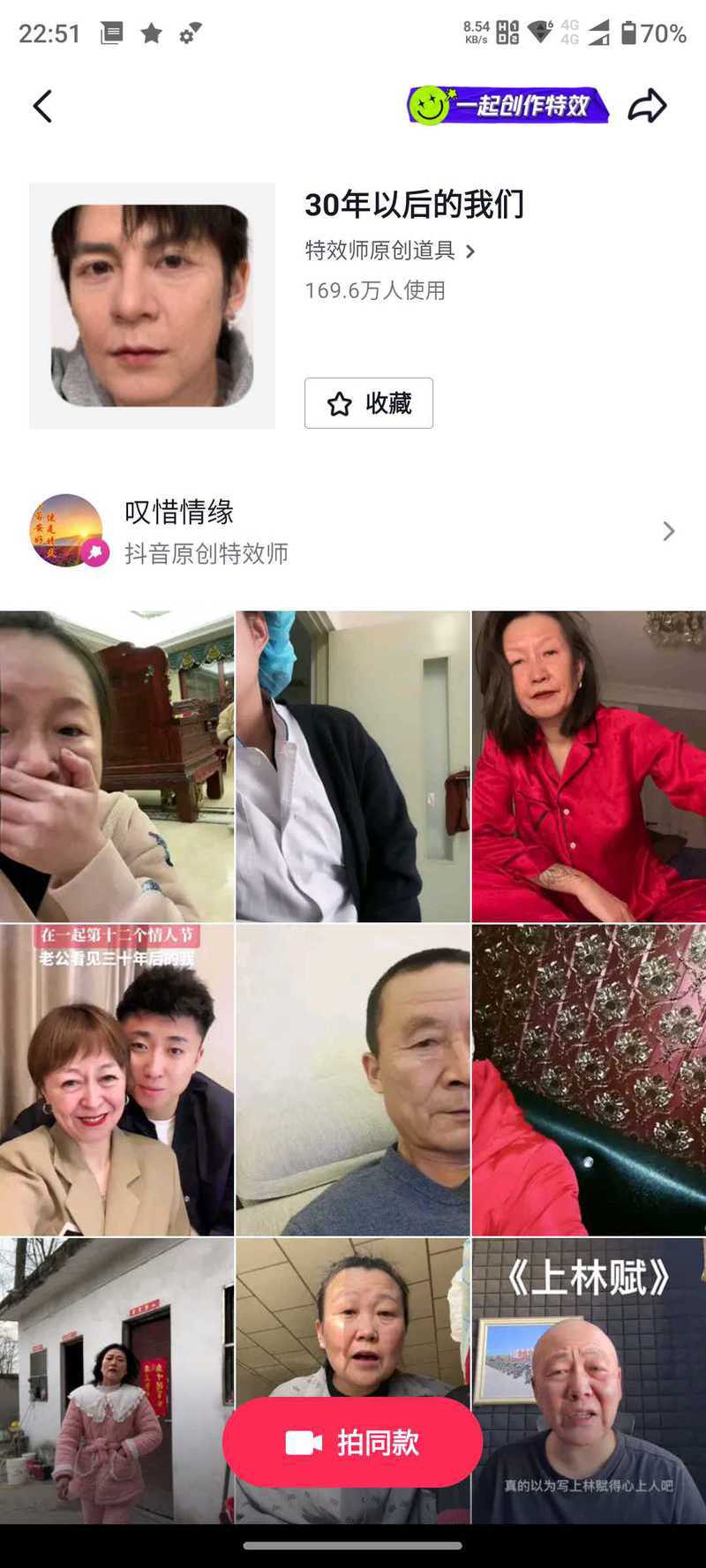Image resolution: width=706 pixels, height=1568 pixels.
Task: Share this effect with the arrow icon
Action: [x=647, y=106]
